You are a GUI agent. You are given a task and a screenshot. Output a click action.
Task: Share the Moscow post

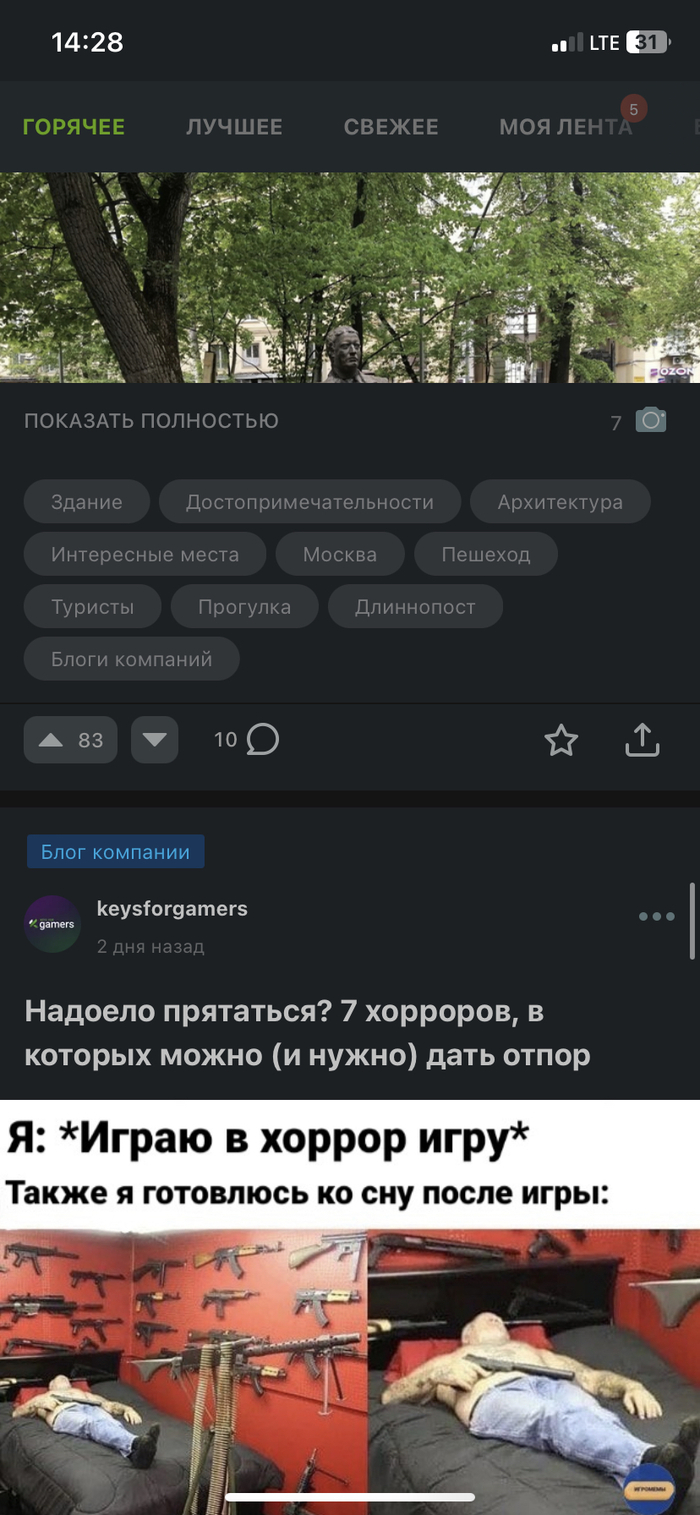[642, 740]
